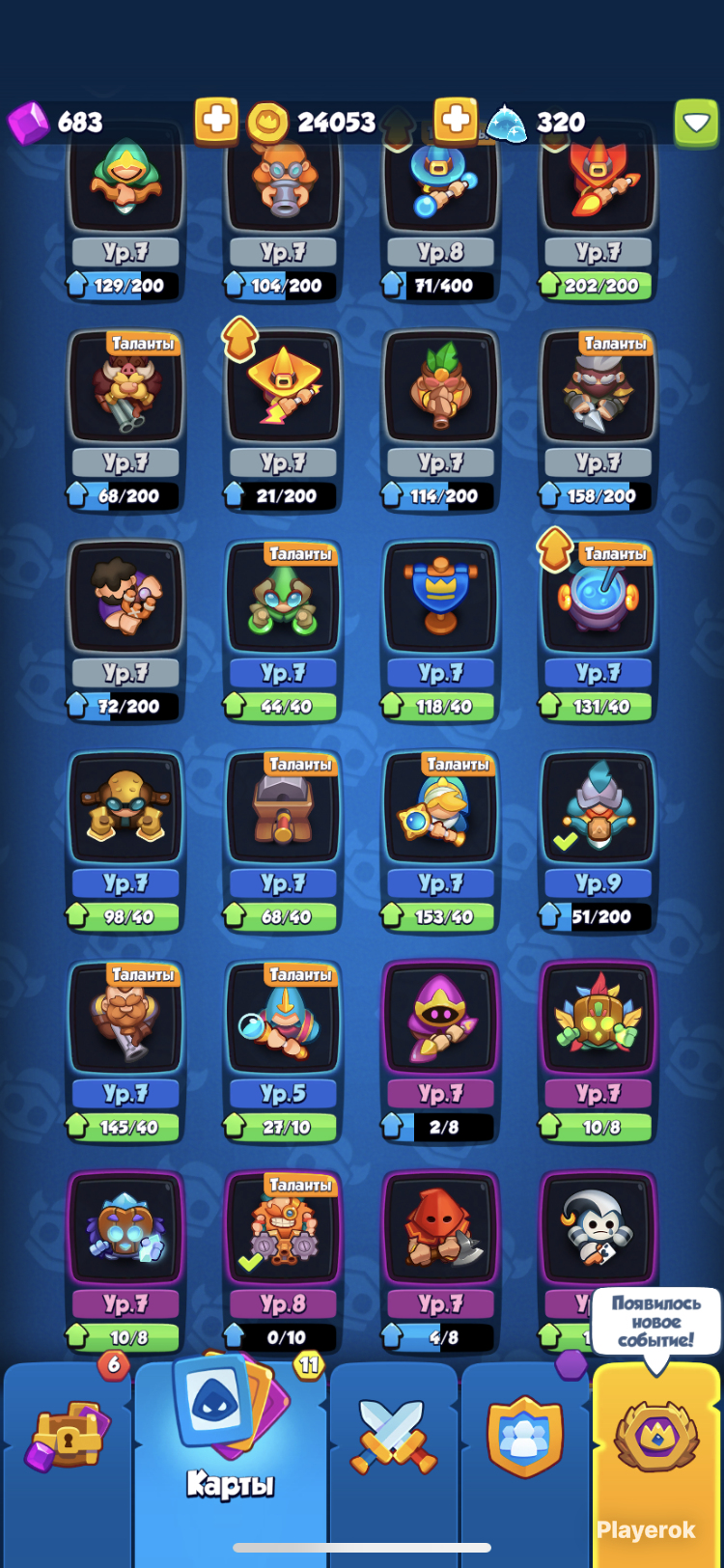Open the green dropdown arrow button
This screenshot has height=1568, width=724.
click(x=696, y=123)
